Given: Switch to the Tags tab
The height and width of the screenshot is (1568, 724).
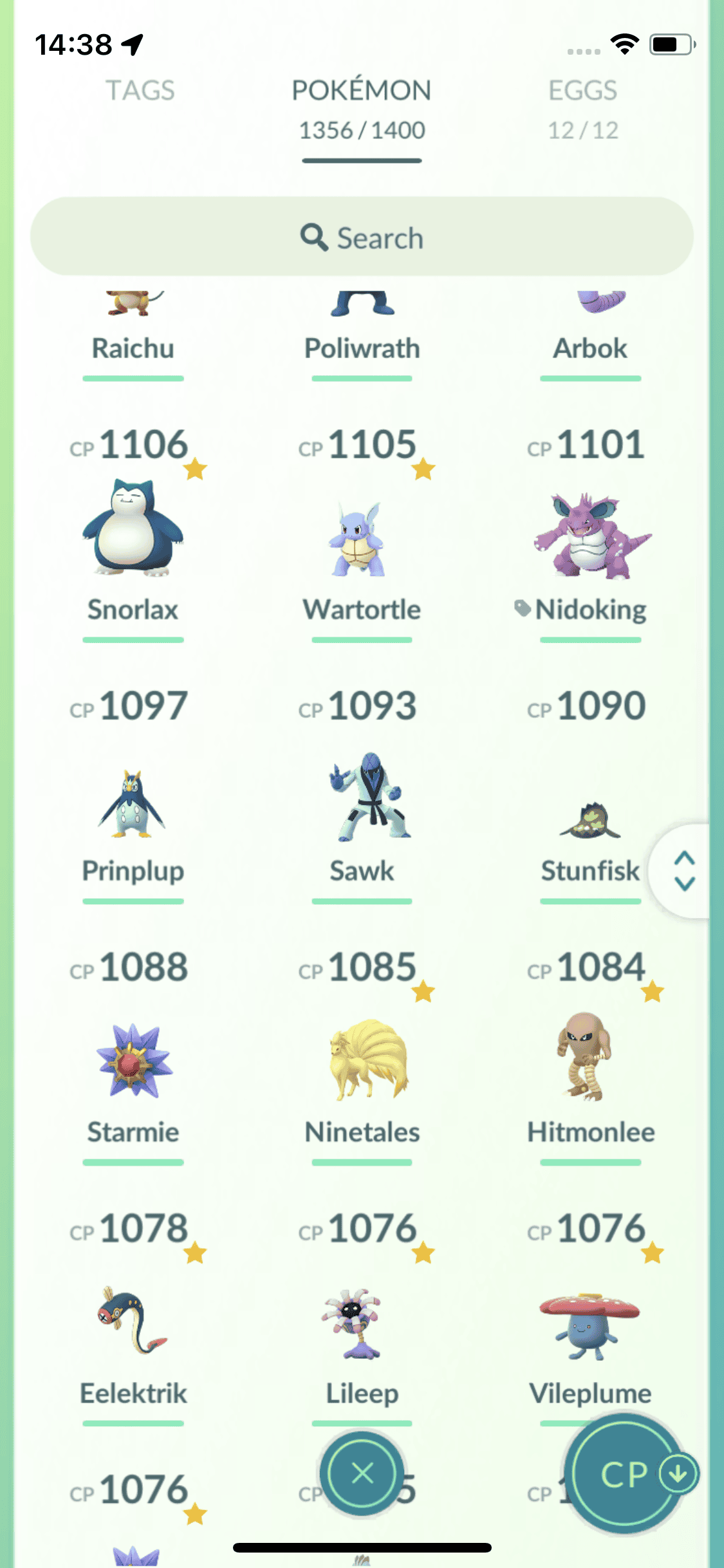Looking at the screenshot, I should click(140, 91).
